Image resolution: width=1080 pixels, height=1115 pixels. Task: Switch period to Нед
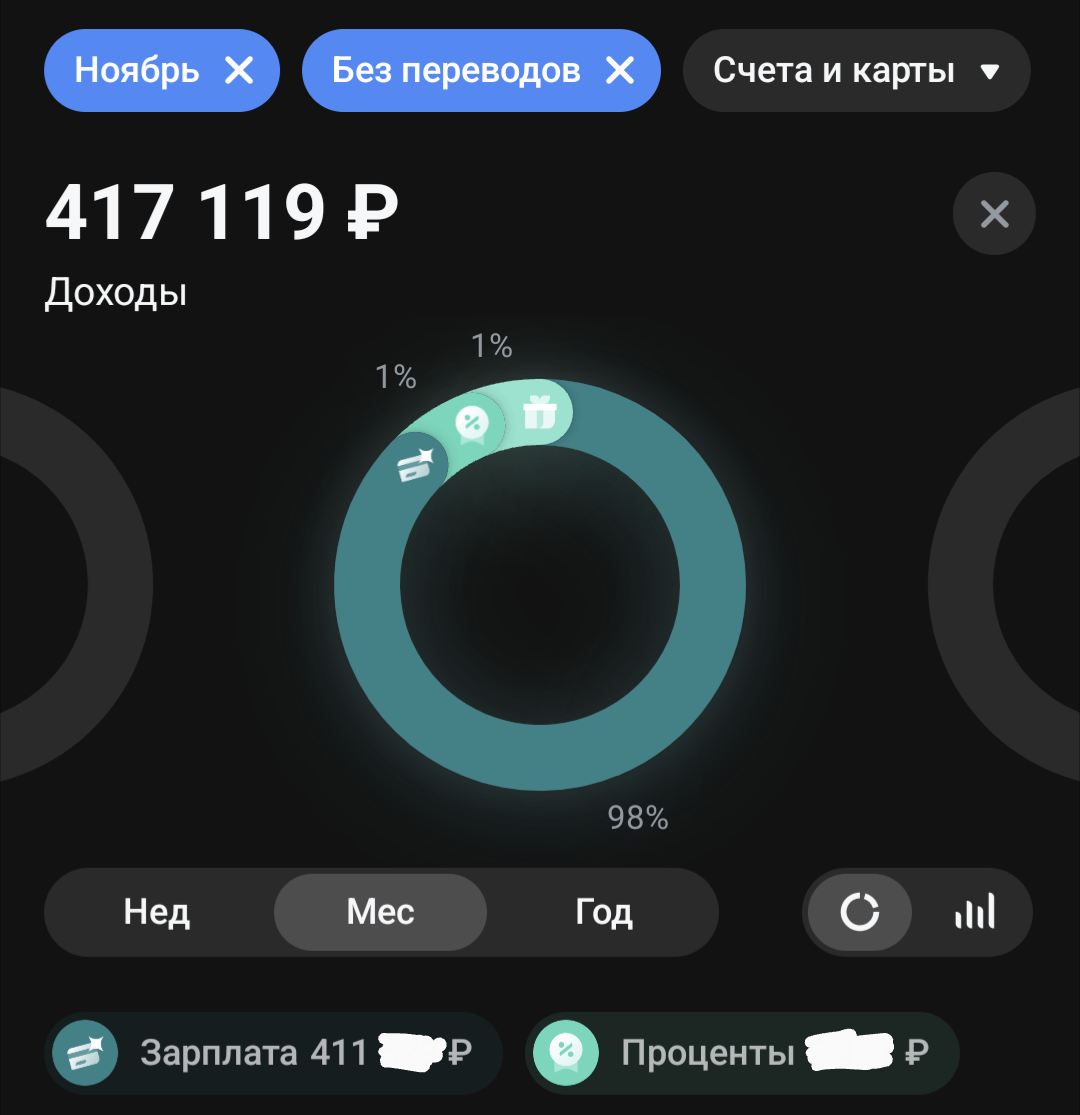[157, 912]
